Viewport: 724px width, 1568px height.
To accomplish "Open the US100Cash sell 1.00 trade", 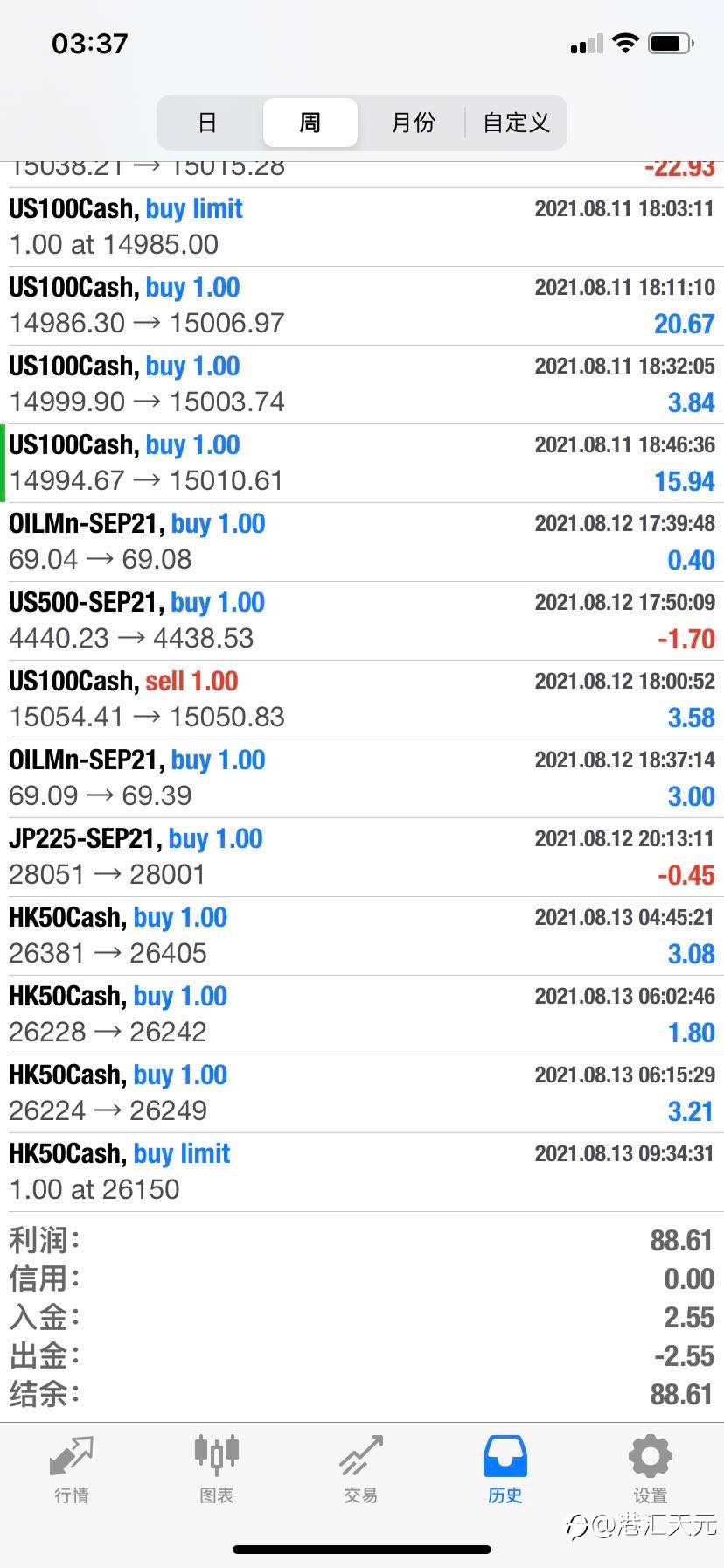I will click(362, 700).
